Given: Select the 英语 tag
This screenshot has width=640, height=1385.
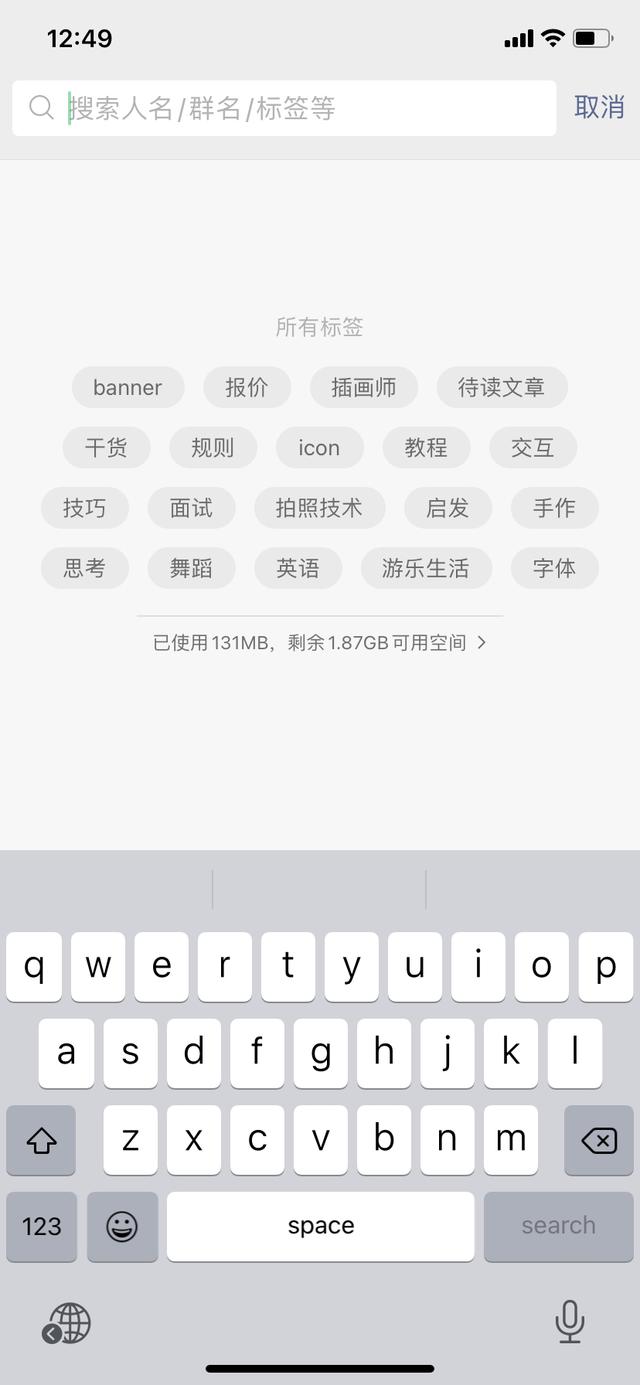Looking at the screenshot, I should (298, 568).
